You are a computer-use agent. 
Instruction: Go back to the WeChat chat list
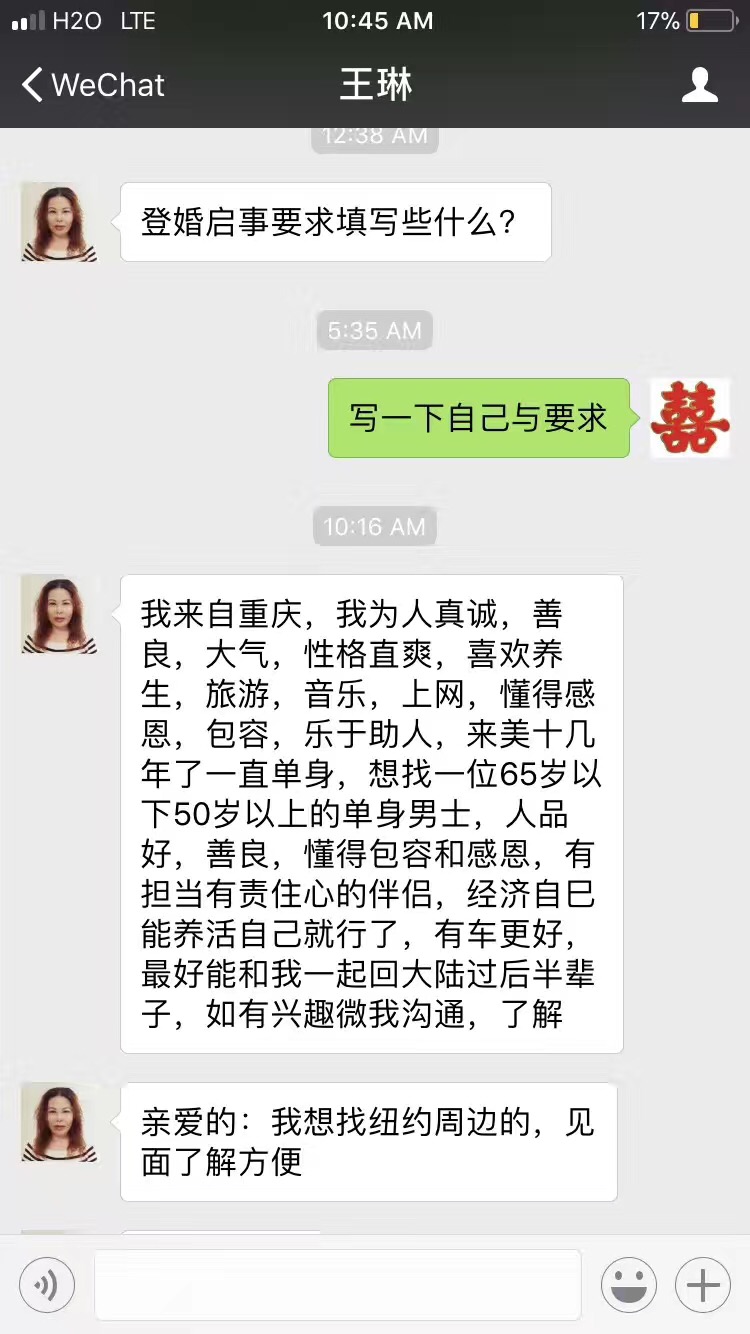pyautogui.click(x=92, y=85)
